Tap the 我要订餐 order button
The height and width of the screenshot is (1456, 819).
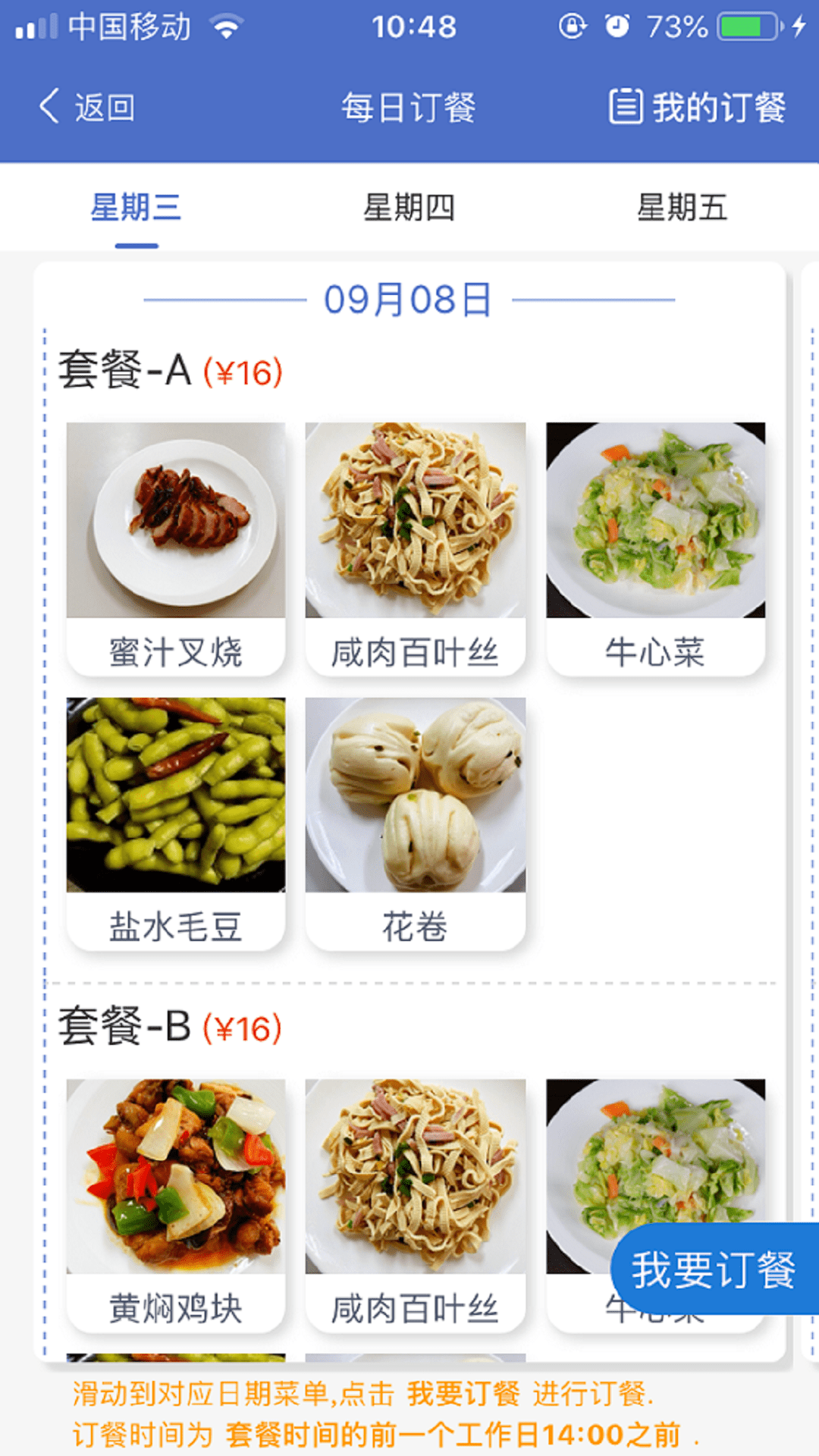pyautogui.click(x=714, y=1269)
